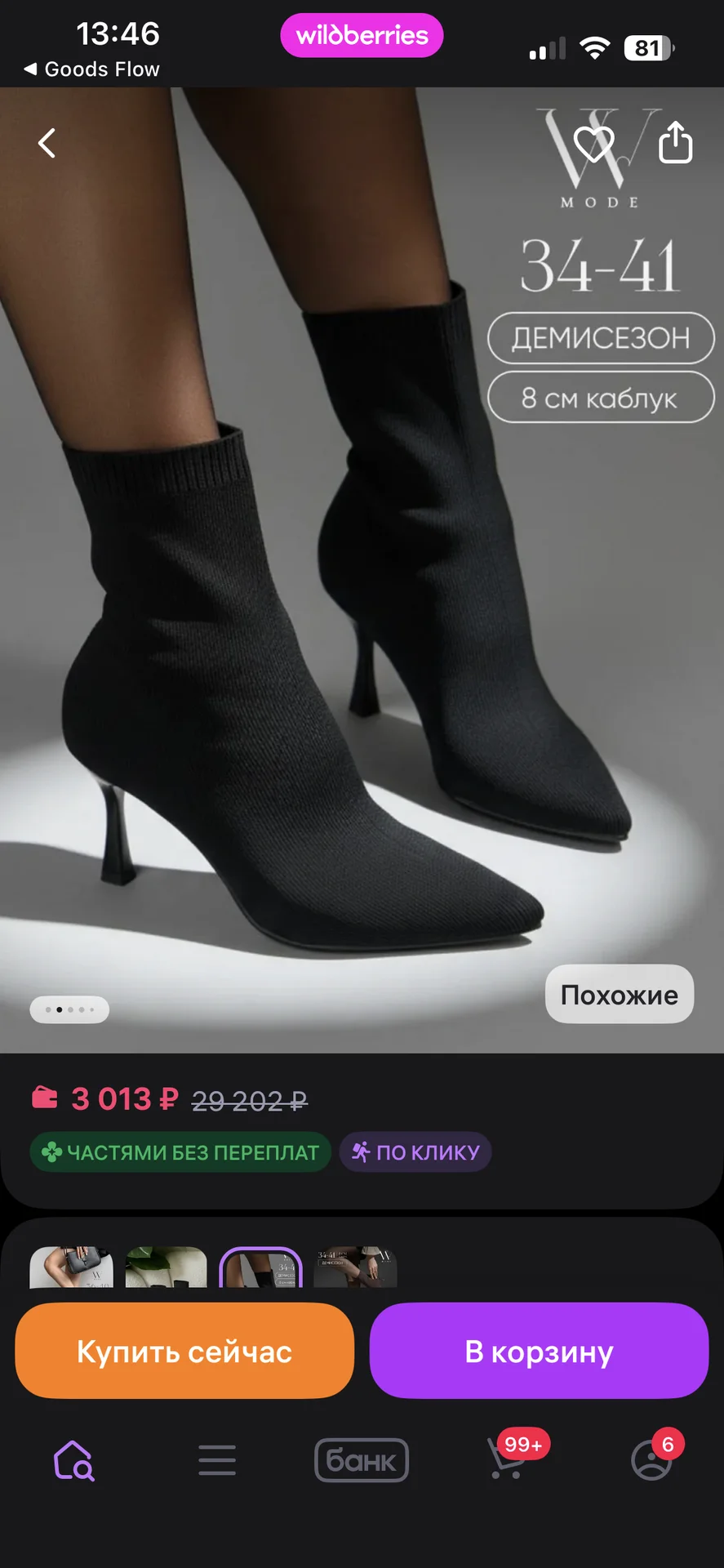Select the second thumbnail with green background
Viewport: 724px width, 1568px height.
point(167,1267)
